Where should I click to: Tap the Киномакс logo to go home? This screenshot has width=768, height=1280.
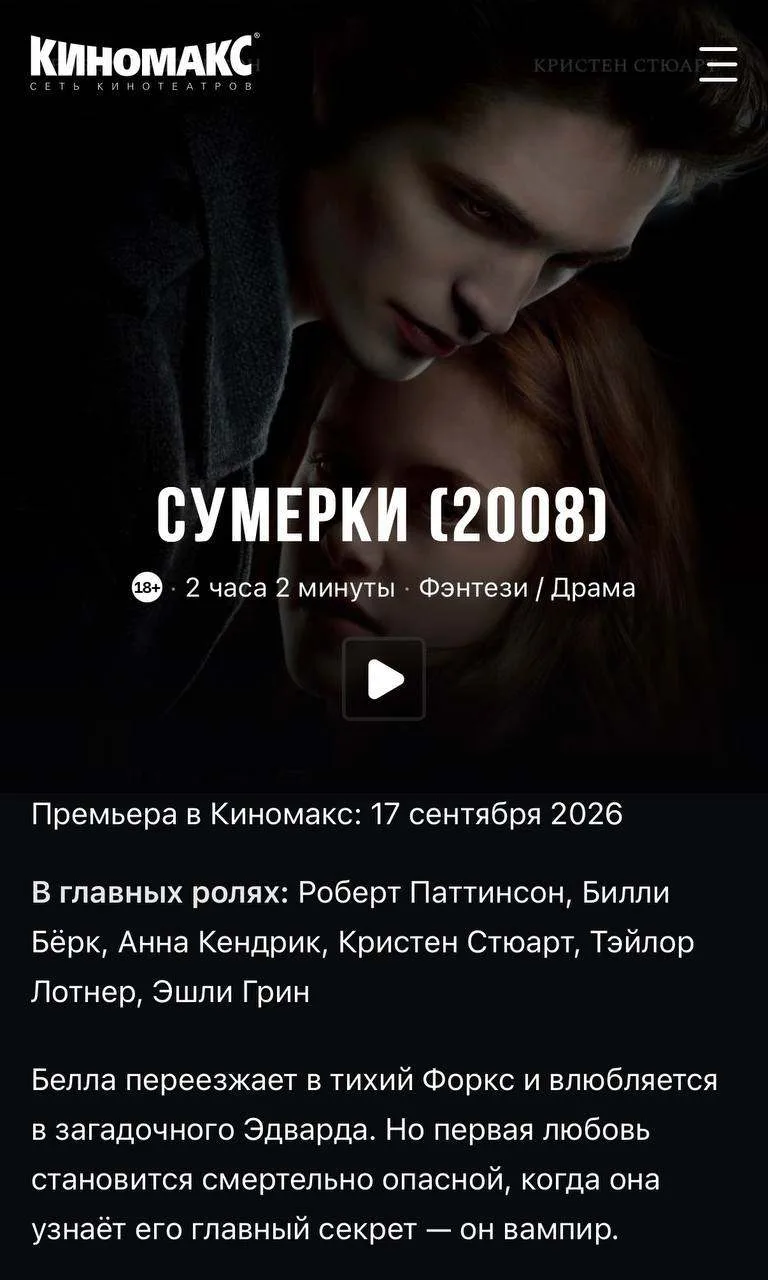tap(146, 61)
